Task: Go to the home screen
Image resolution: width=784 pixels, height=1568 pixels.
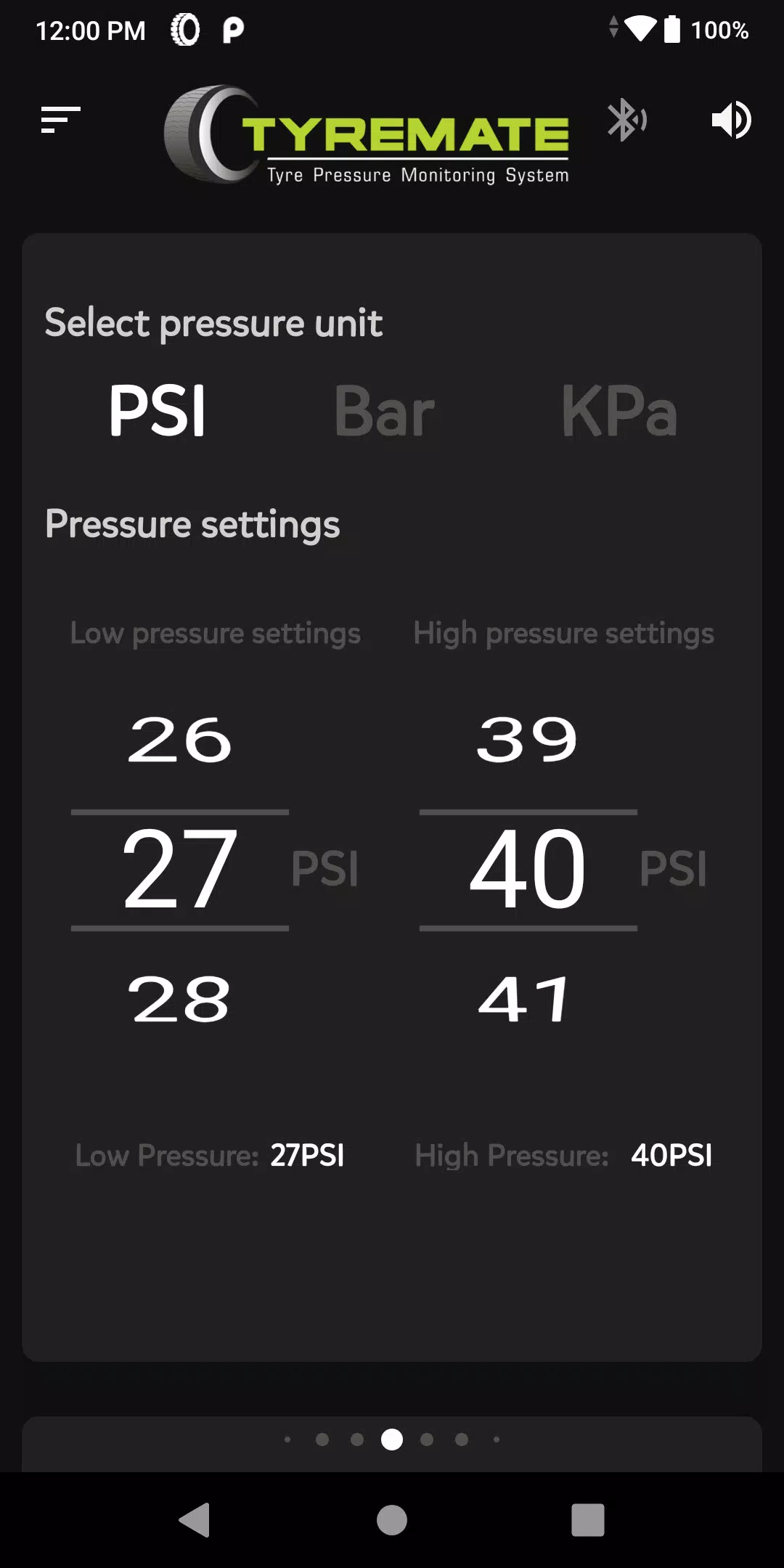Action: point(392,1519)
